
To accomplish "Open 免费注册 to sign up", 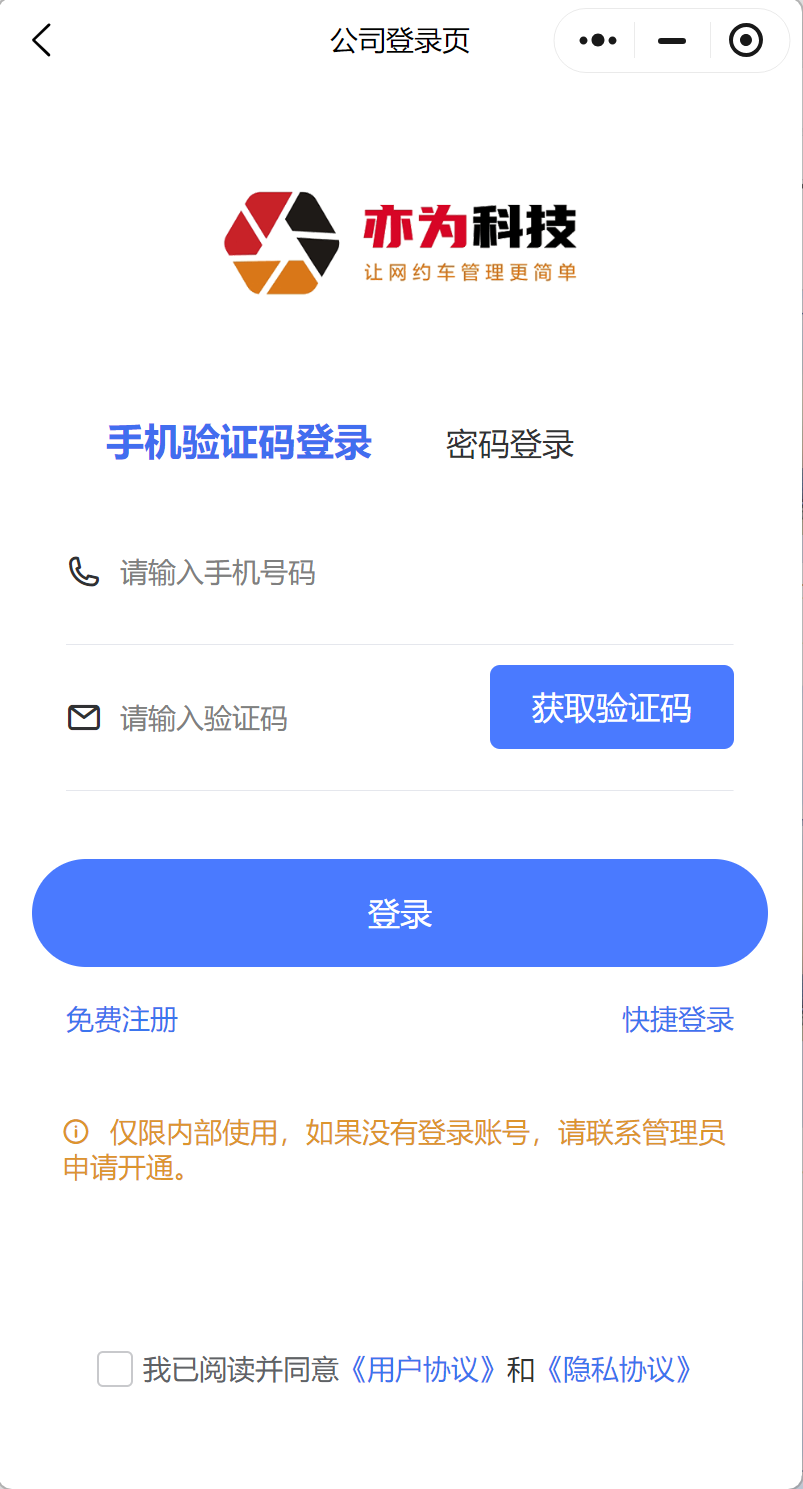I will [x=122, y=1020].
